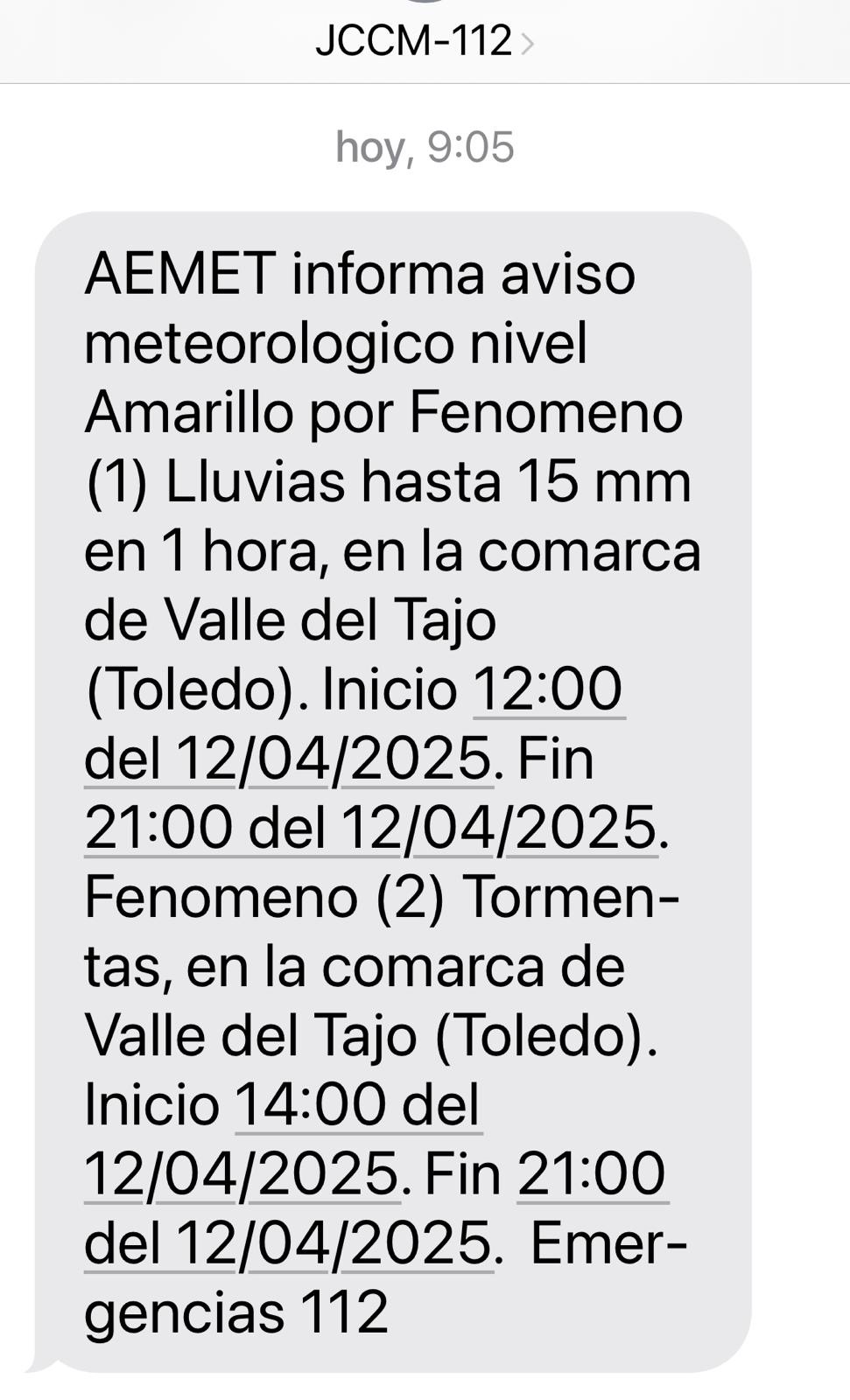Open JCCM-112 contact details
Viewport: 850px width, 1400px height.
point(425,41)
